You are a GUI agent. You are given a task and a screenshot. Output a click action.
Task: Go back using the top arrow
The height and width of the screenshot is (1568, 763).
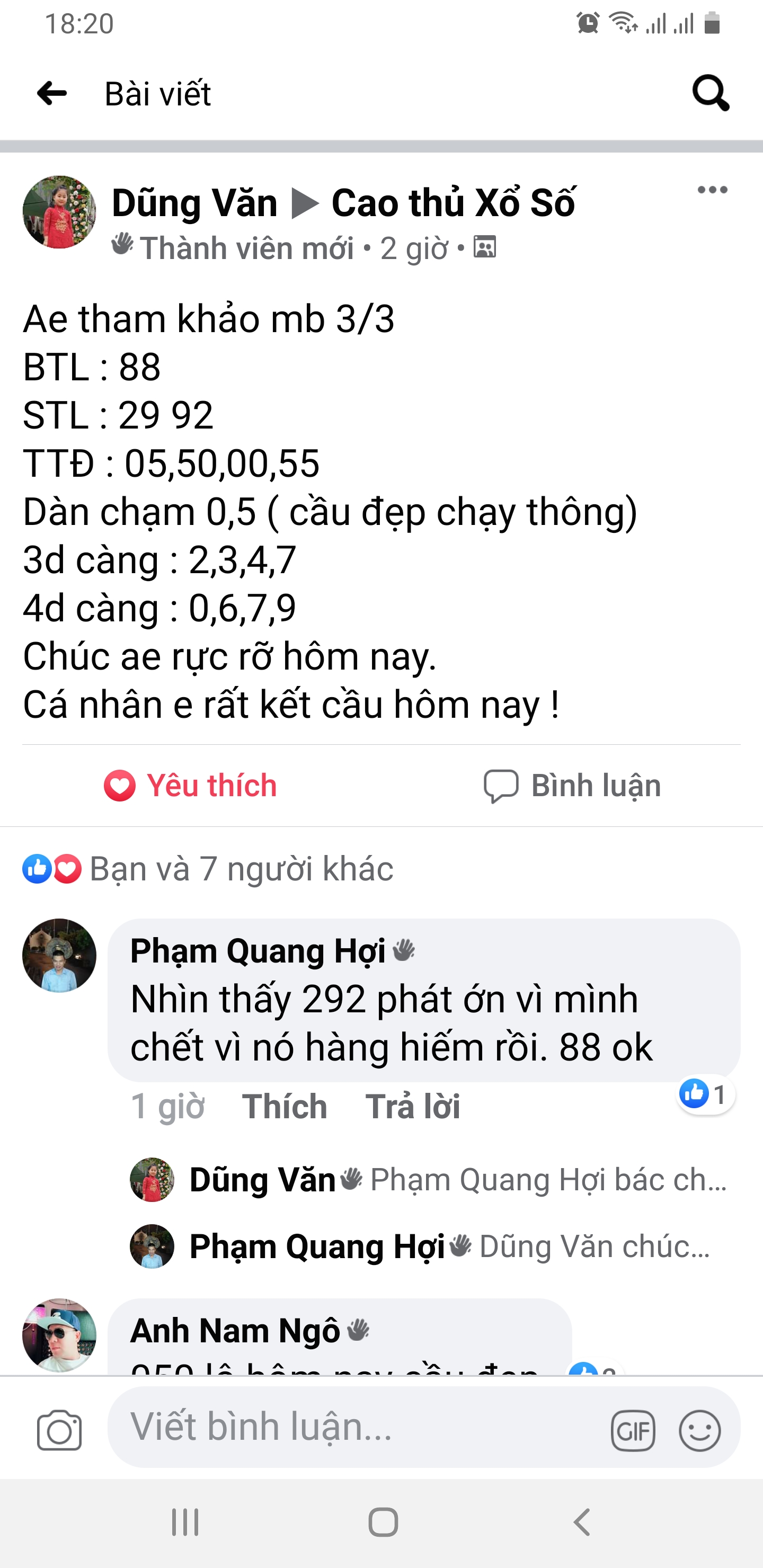[x=52, y=94]
